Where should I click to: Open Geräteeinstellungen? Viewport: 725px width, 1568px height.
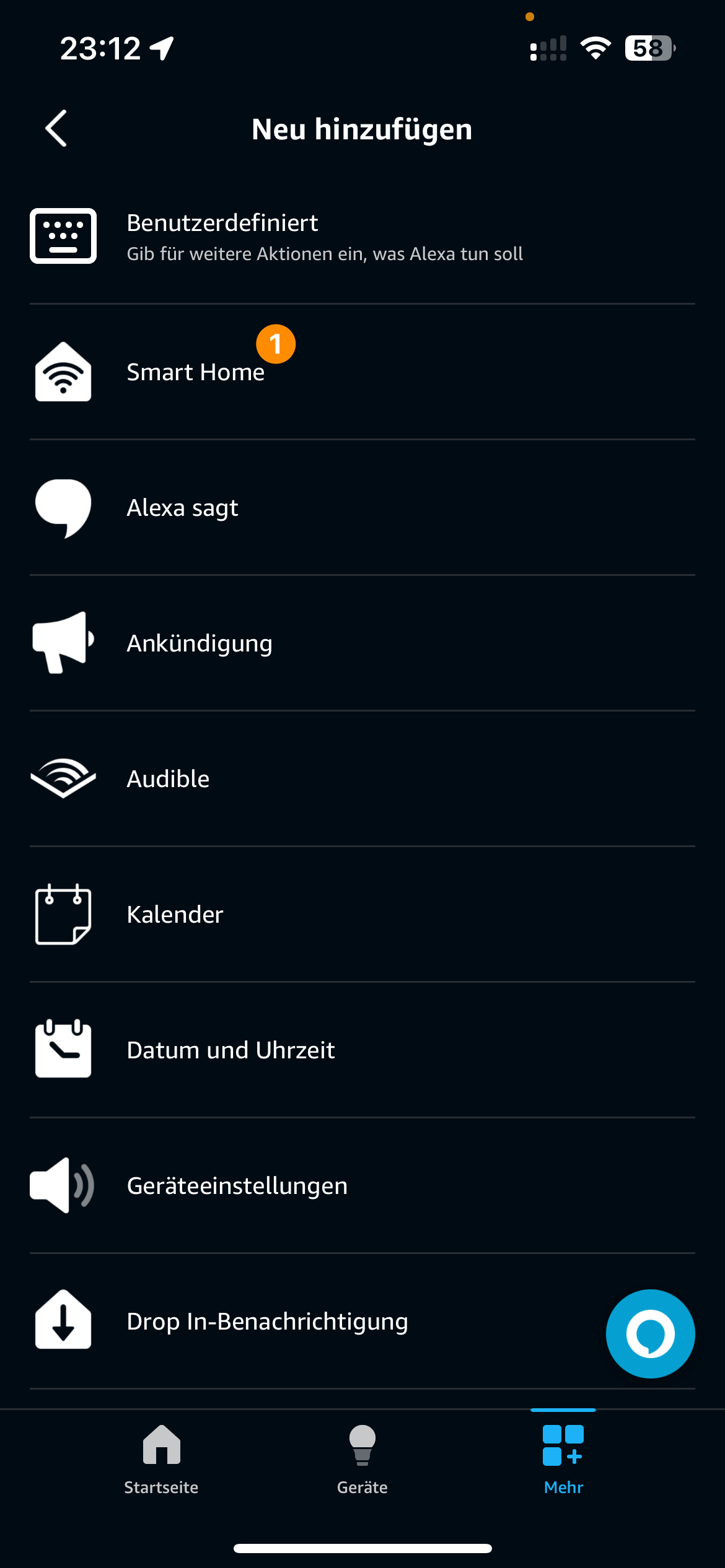362,1186
